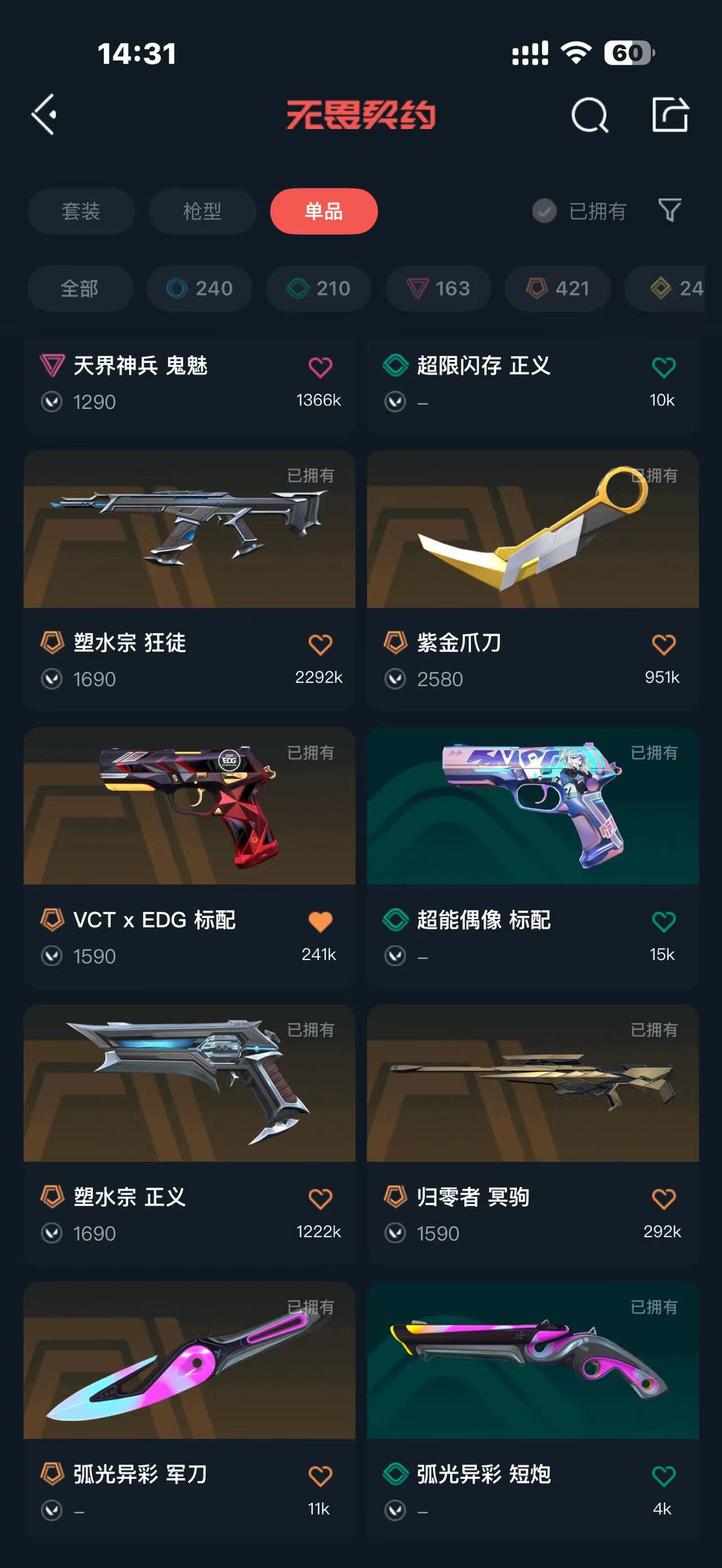Select the 全部 filter chip

point(80,289)
